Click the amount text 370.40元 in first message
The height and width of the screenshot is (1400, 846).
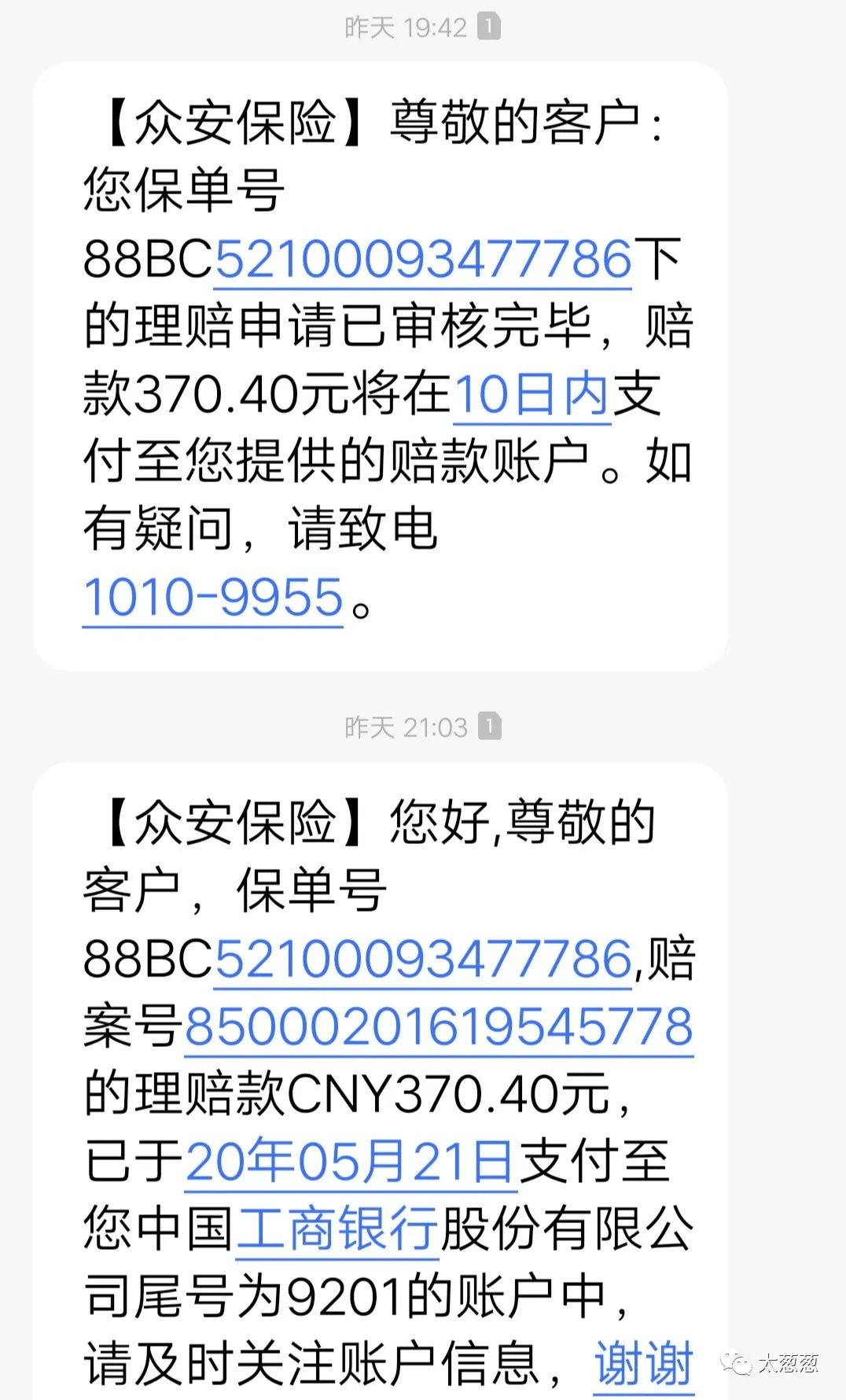(x=235, y=397)
